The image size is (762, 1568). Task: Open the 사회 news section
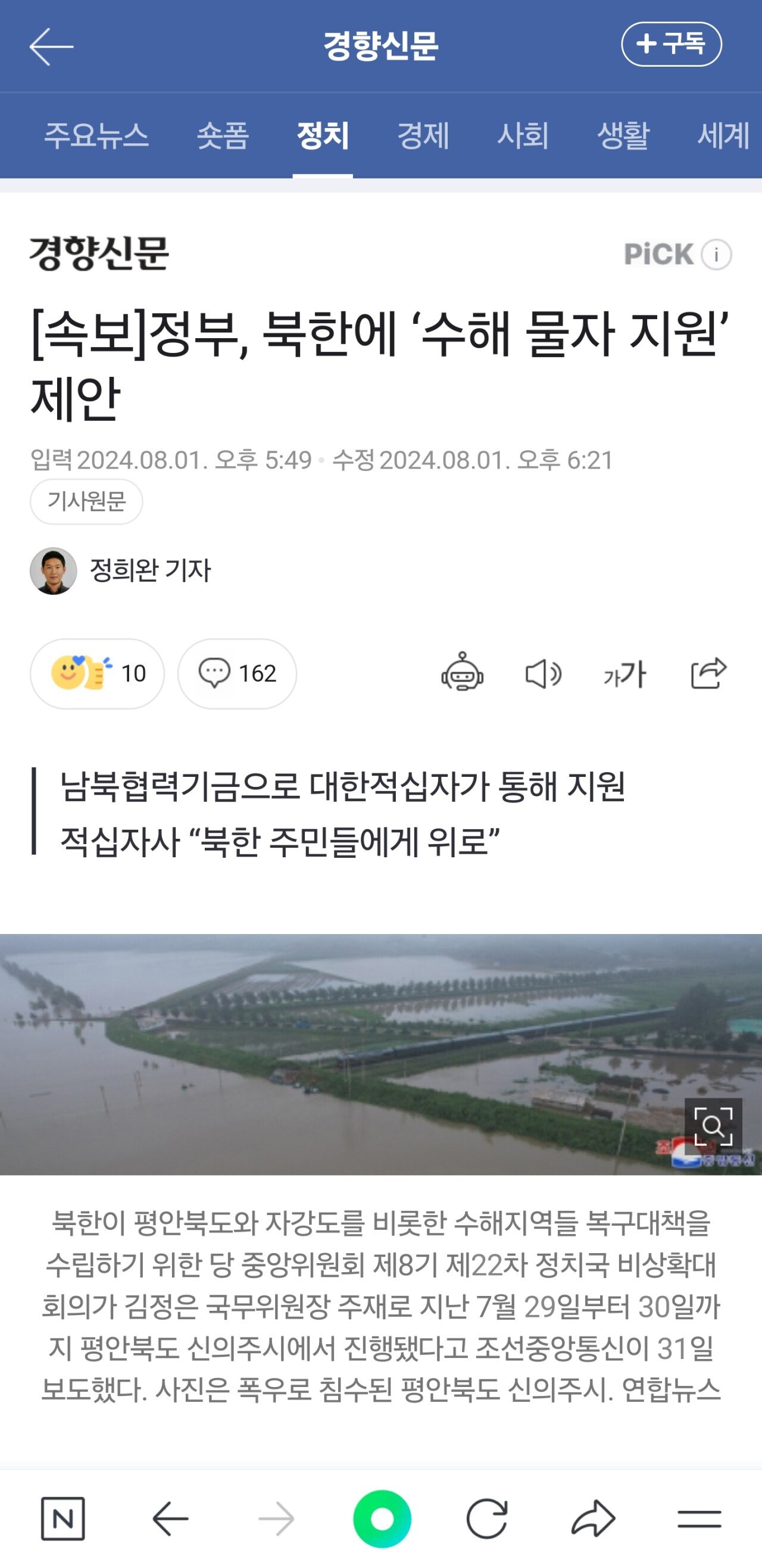coord(524,136)
